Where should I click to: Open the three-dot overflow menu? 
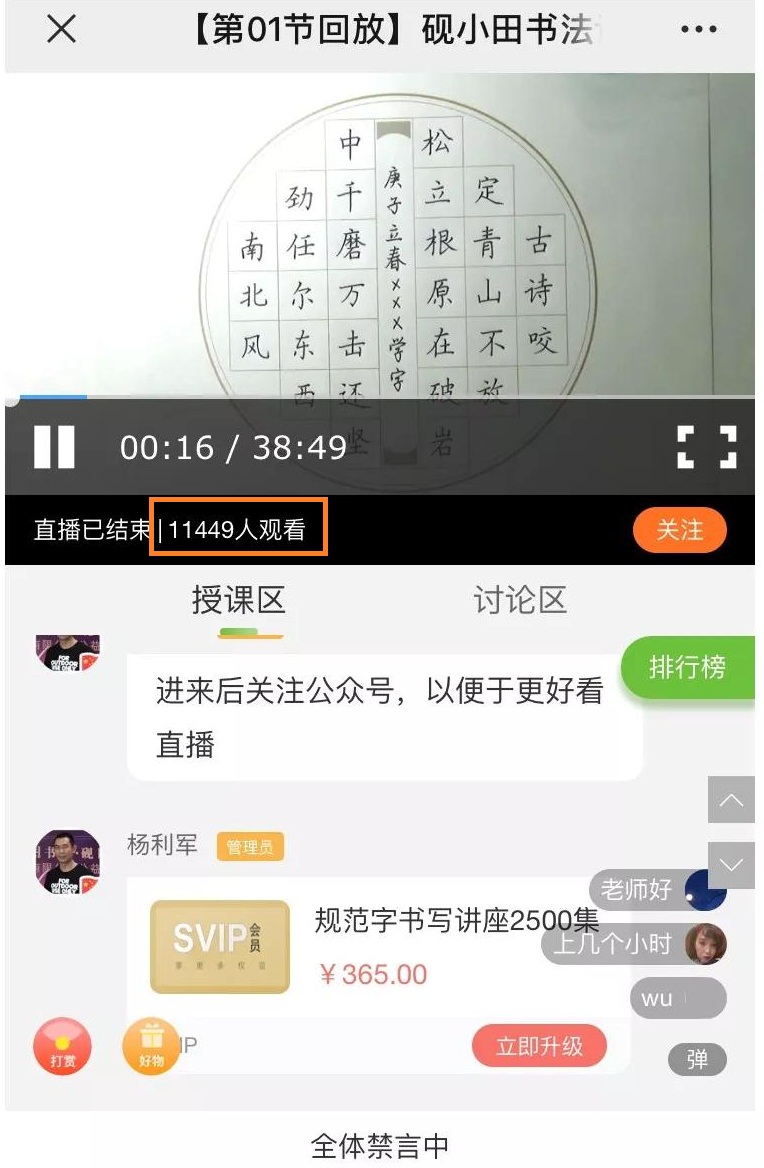698,30
